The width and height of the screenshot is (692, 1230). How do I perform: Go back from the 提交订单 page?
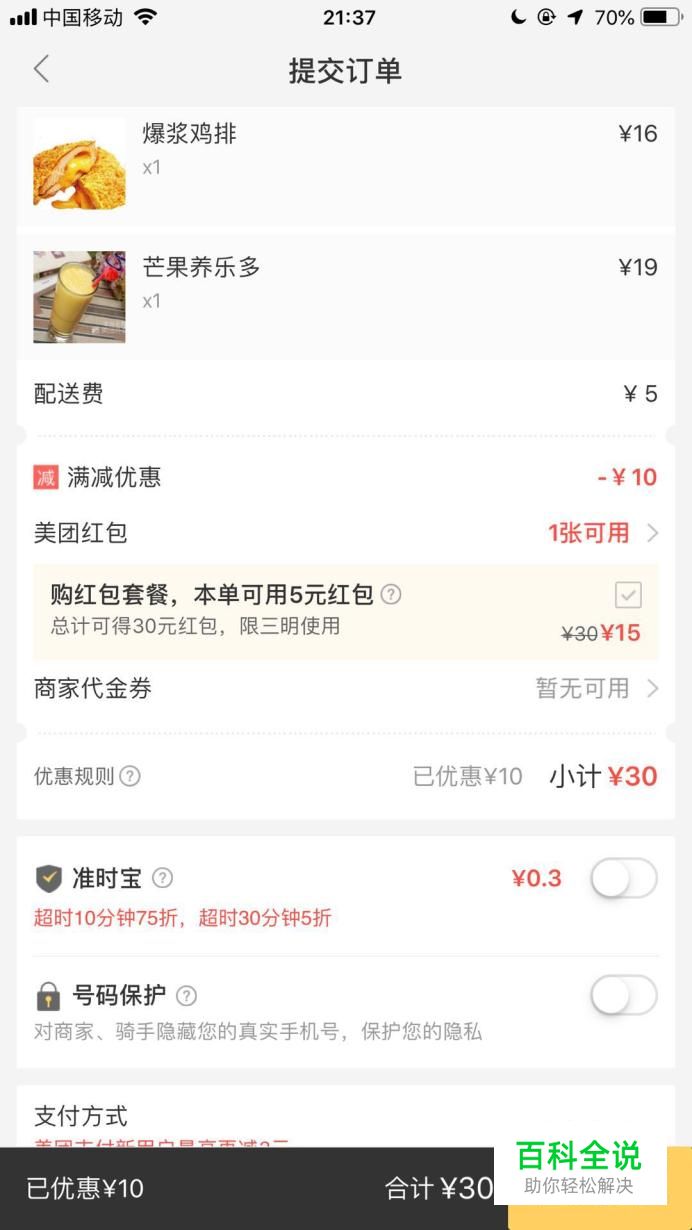(41, 69)
